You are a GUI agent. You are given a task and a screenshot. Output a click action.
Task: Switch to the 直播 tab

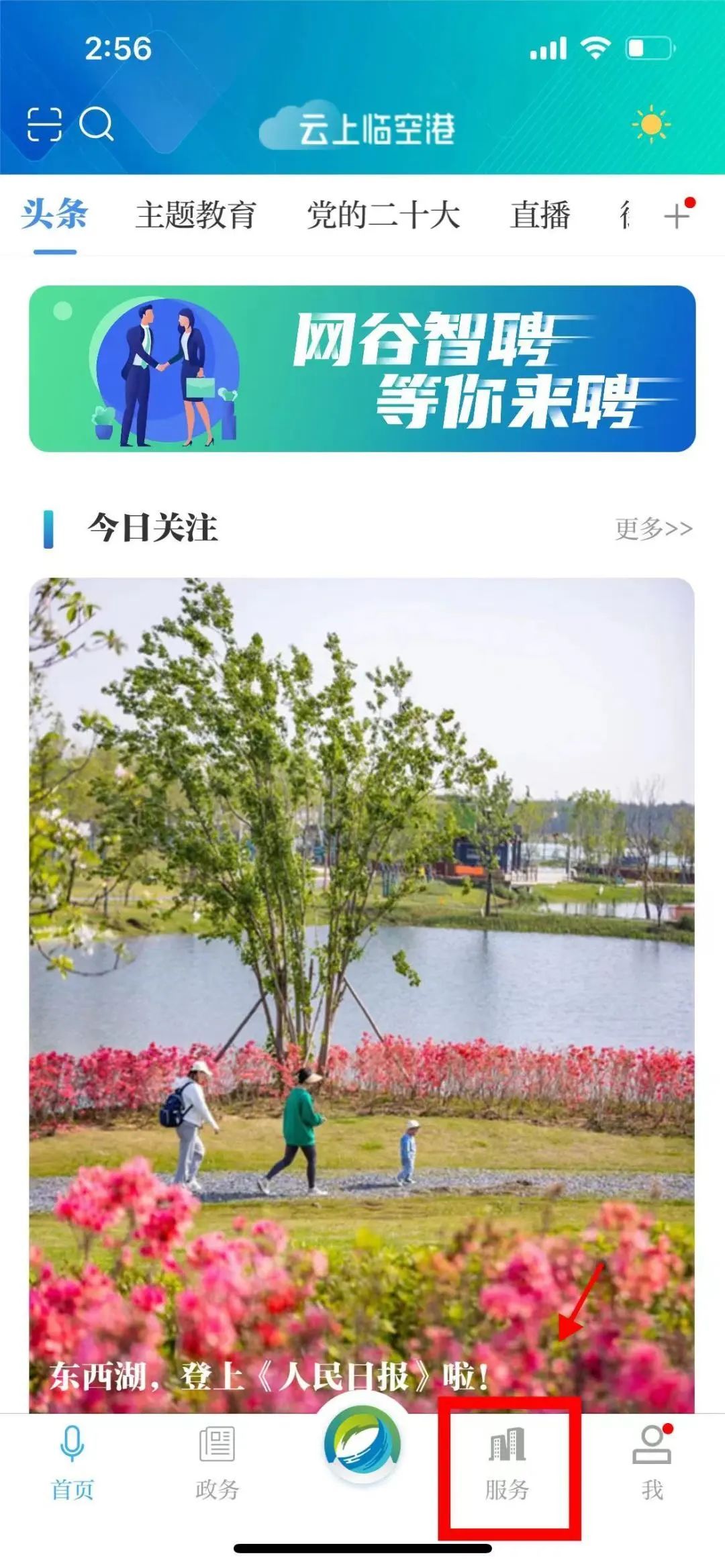[540, 215]
